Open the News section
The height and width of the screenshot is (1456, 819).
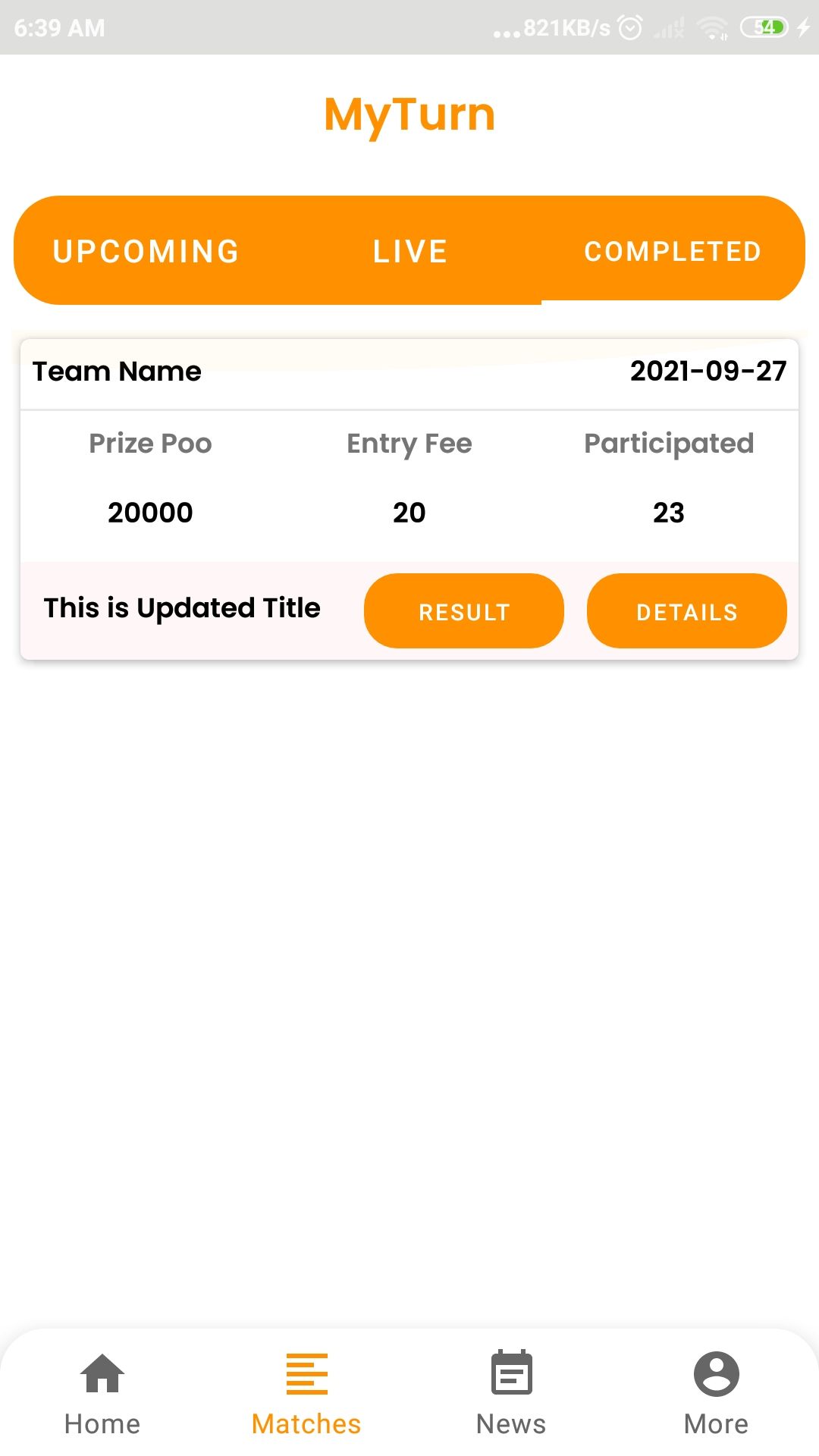512,1393
